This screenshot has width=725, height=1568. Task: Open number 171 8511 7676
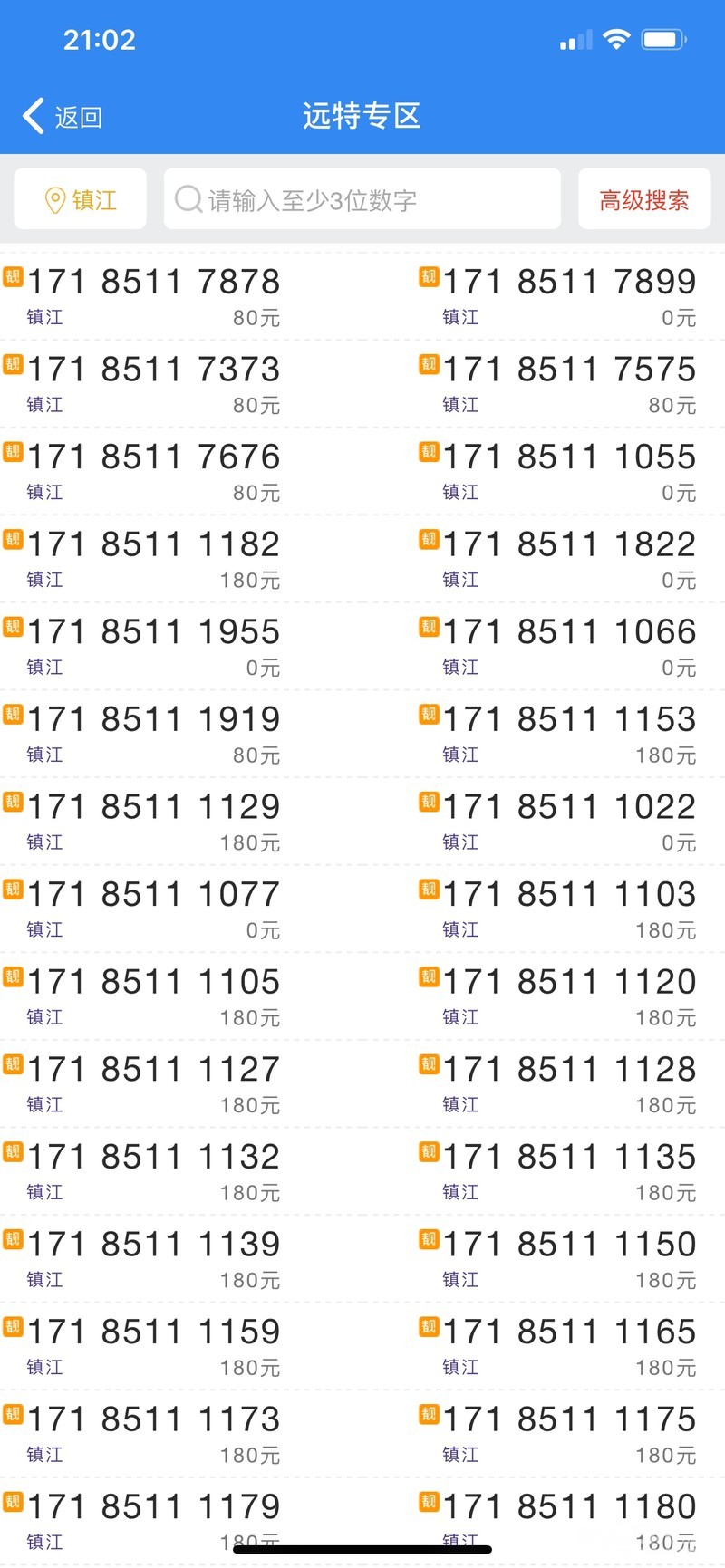154,457
